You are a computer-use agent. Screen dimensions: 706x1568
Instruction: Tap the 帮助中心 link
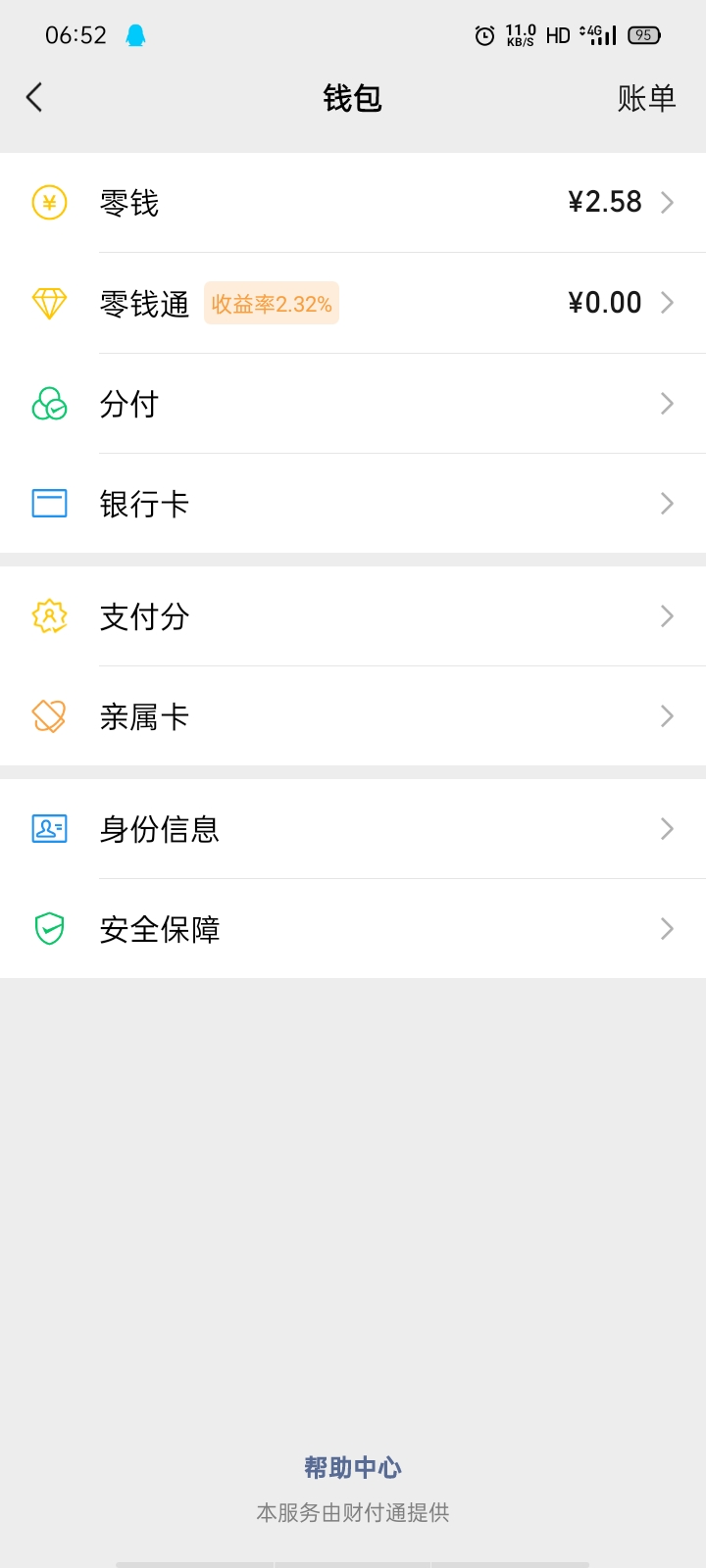[x=353, y=1467]
